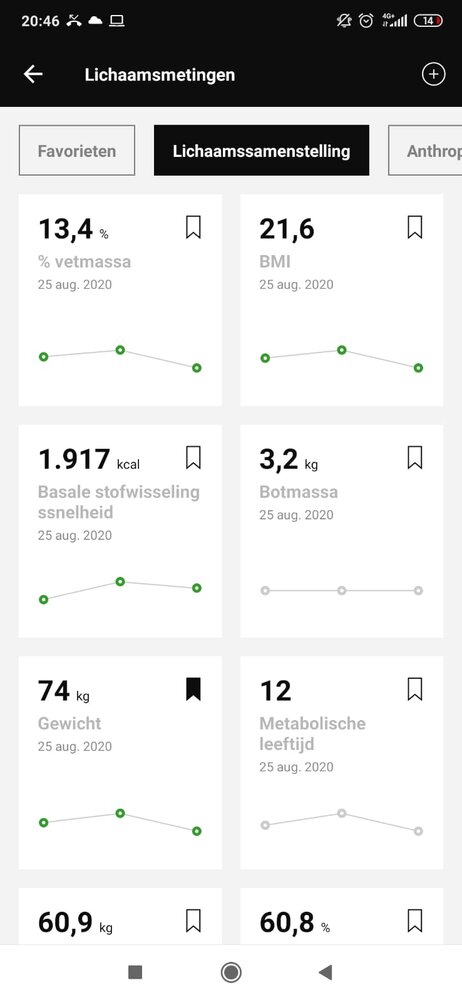Image resolution: width=462 pixels, height=1000 pixels.
Task: Add a new body measurement with the plus icon
Action: [433, 75]
